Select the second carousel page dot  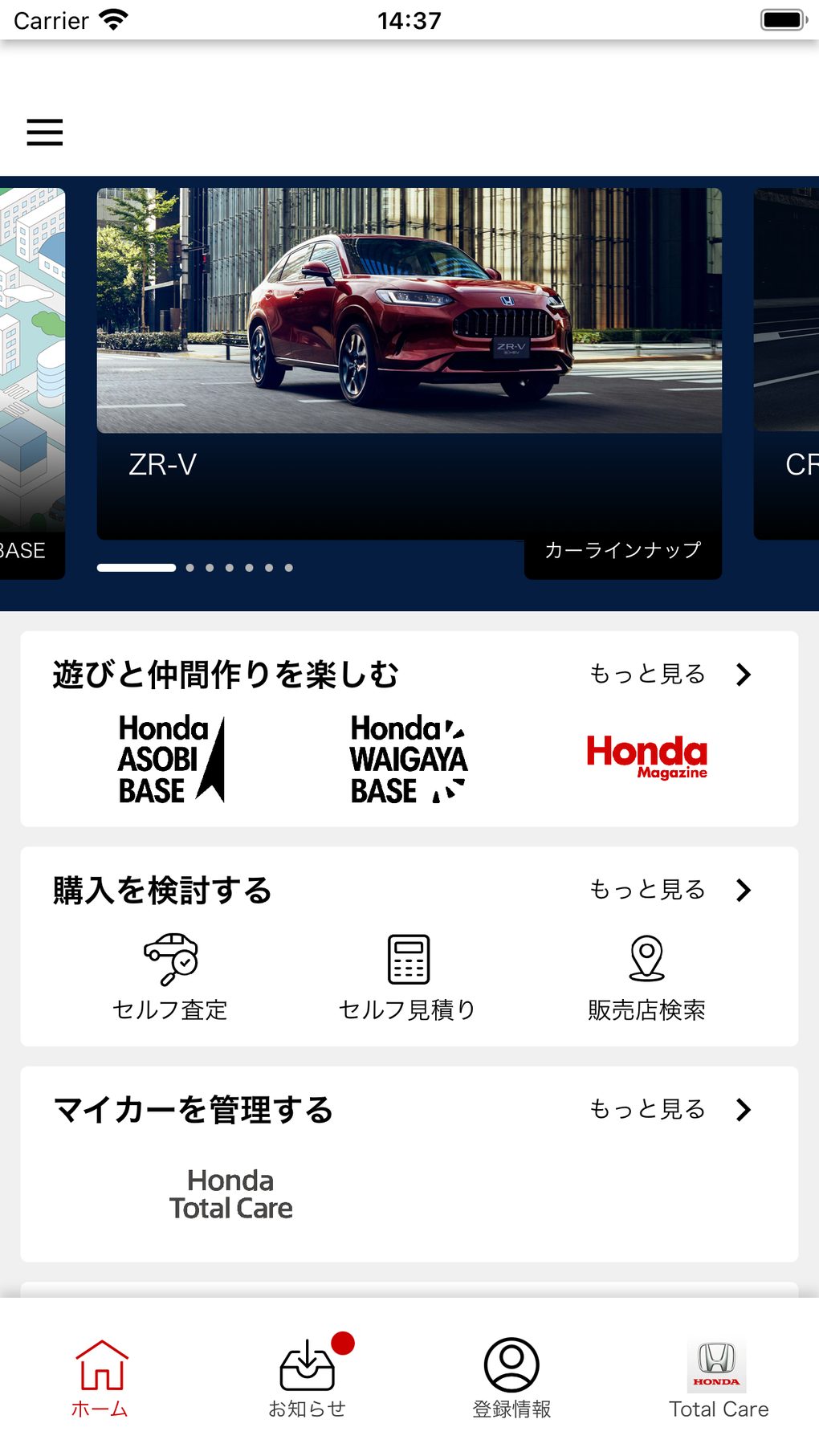pyautogui.click(x=189, y=568)
